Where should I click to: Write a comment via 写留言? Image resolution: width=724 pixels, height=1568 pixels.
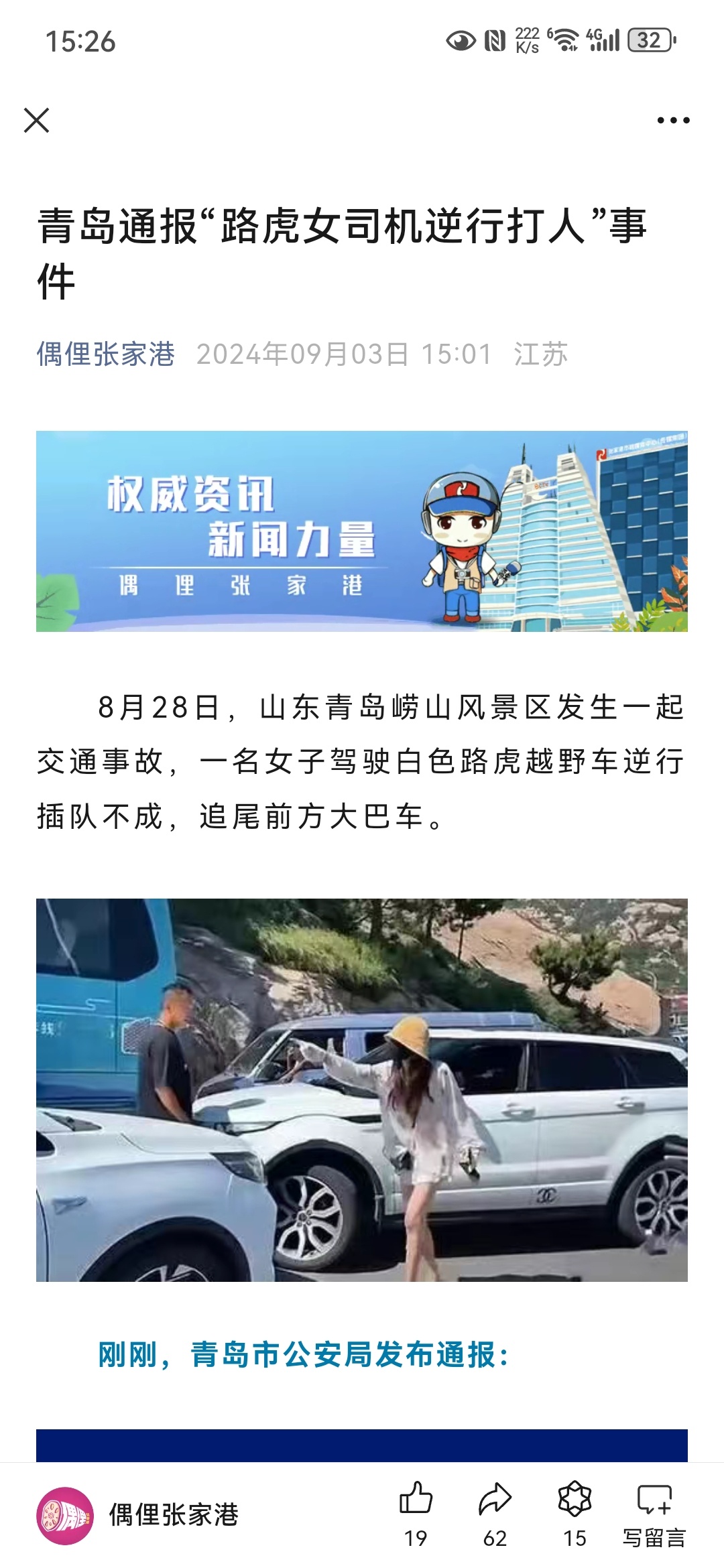[x=654, y=1512]
